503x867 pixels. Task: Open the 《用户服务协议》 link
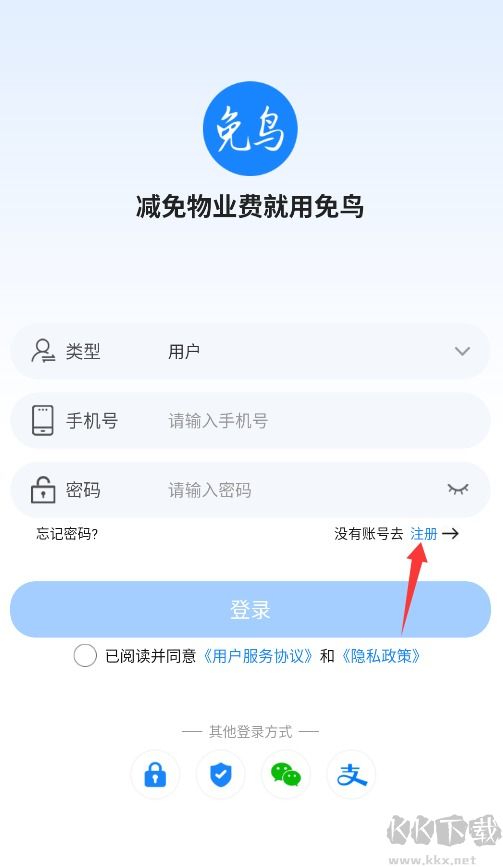click(258, 656)
